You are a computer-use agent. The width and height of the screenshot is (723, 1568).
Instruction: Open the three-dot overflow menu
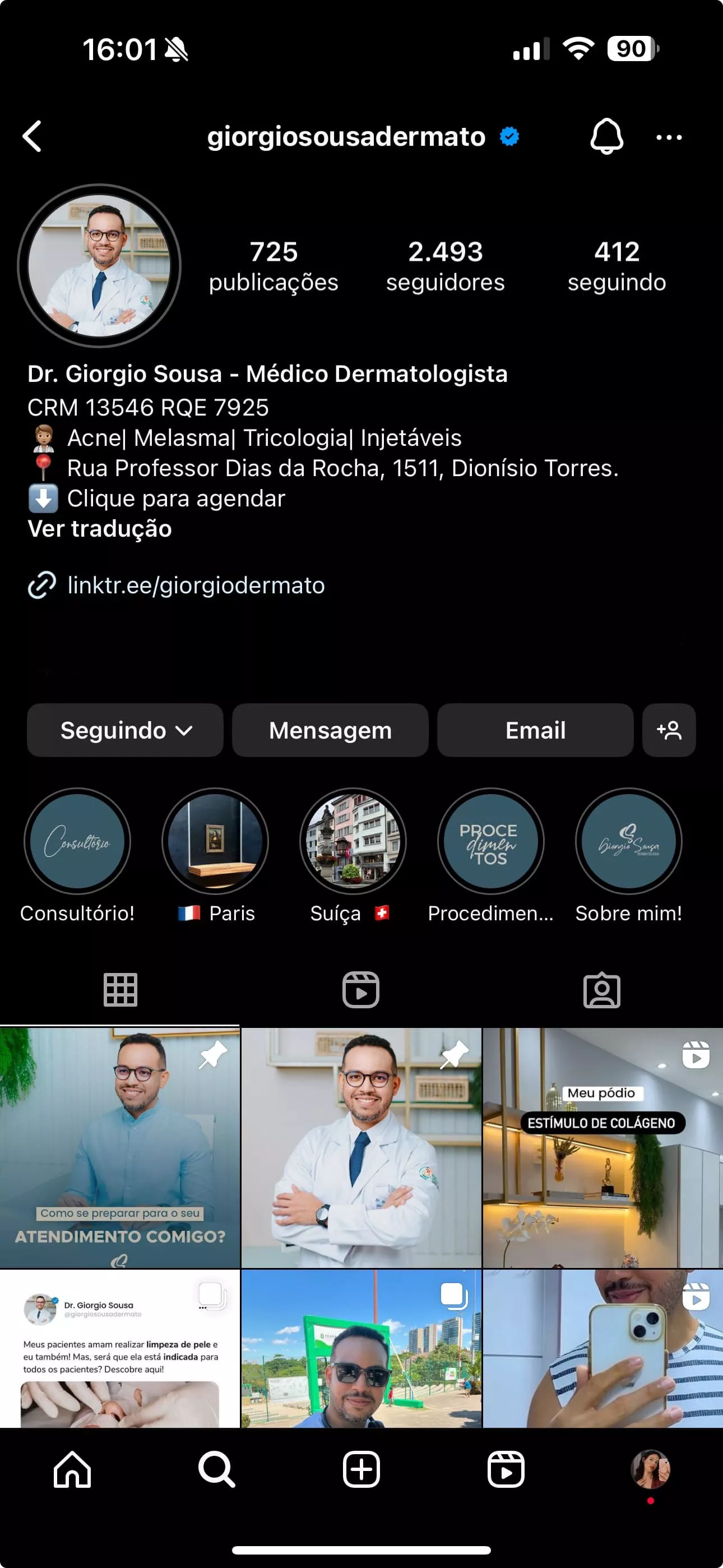tap(669, 137)
